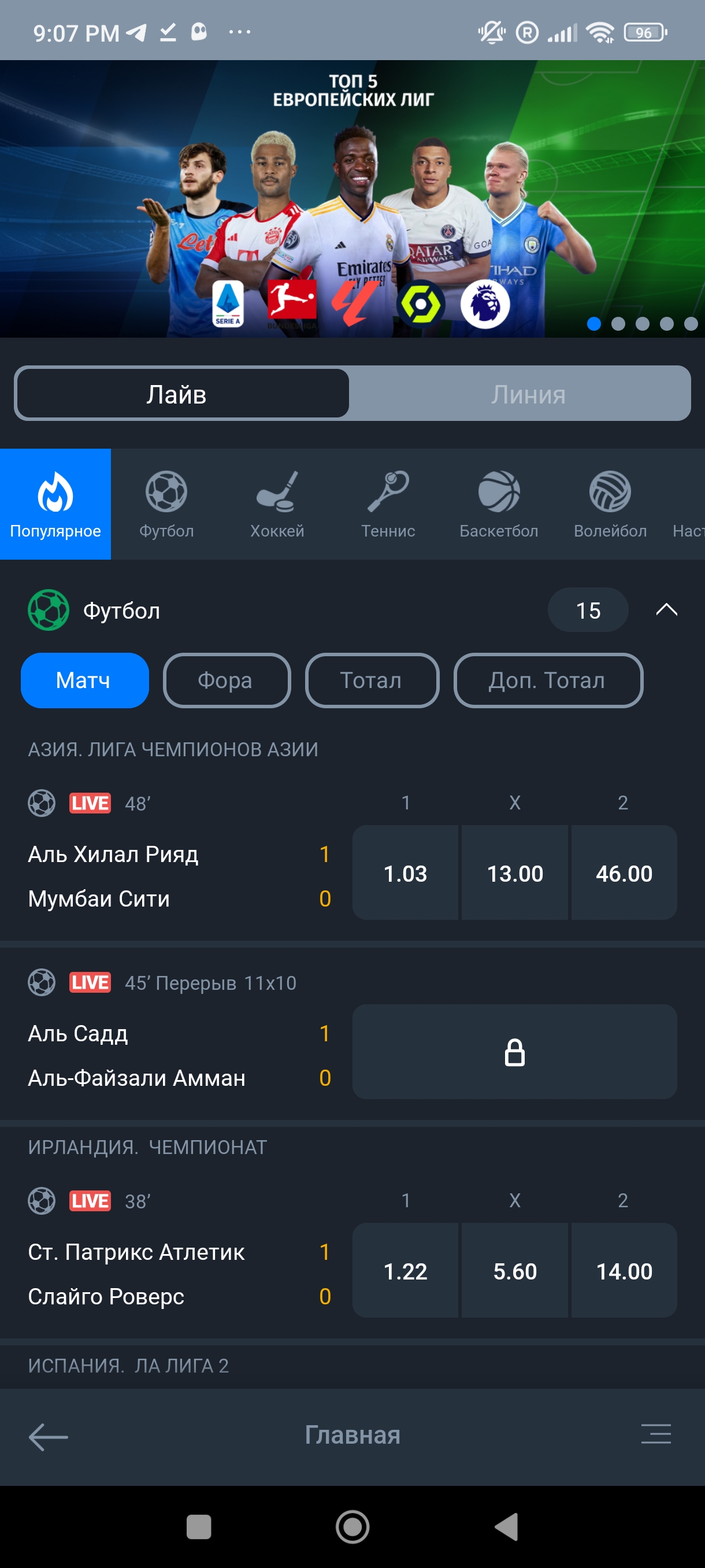
Task: Open the Хоккей sport category
Action: [x=277, y=504]
